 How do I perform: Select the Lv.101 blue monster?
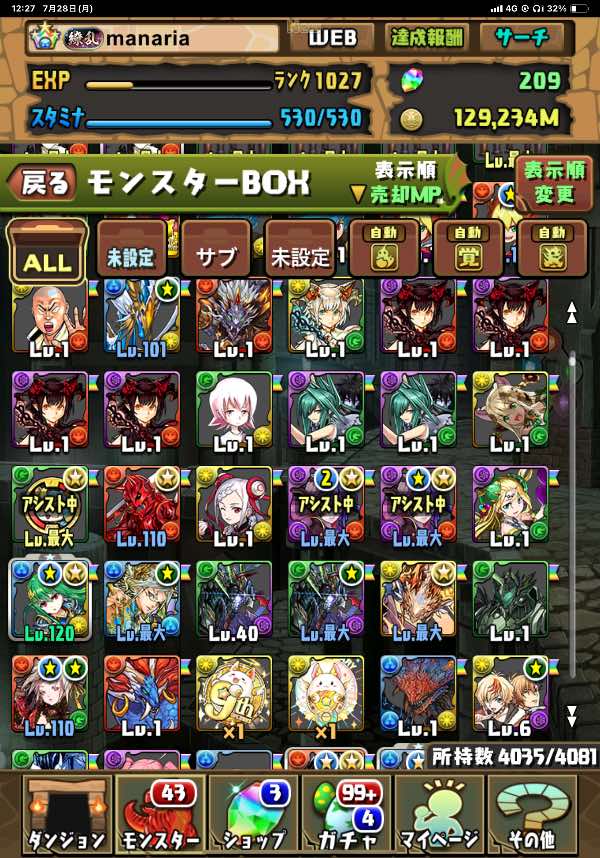point(142,320)
